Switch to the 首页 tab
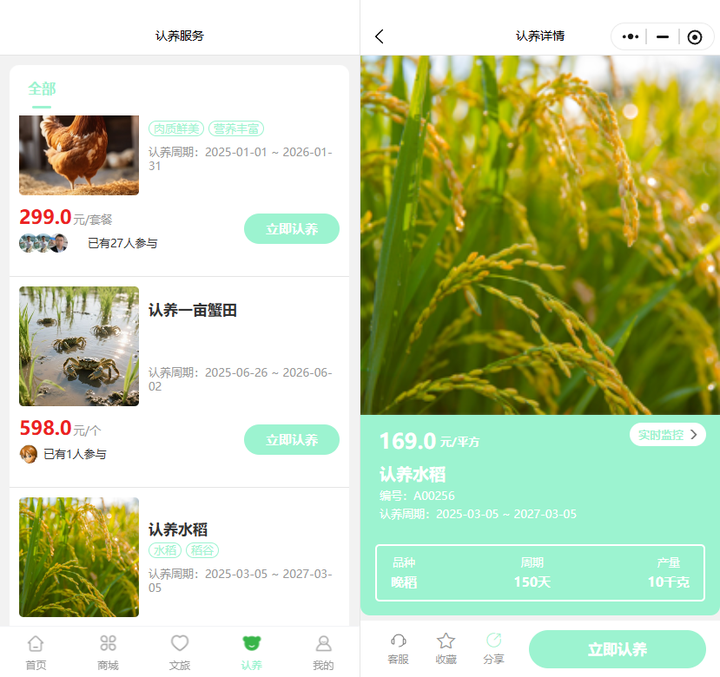 point(36,652)
